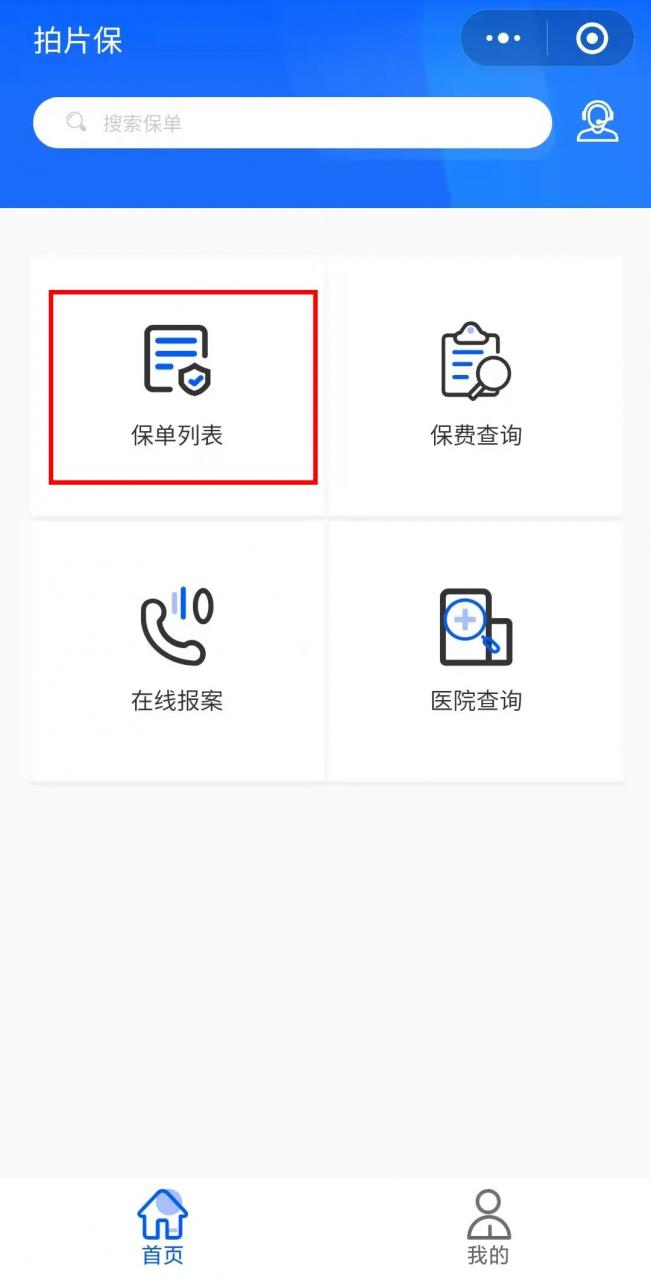Open 保费查询 premium inquiry
This screenshot has width=651, height=1280.
point(476,386)
